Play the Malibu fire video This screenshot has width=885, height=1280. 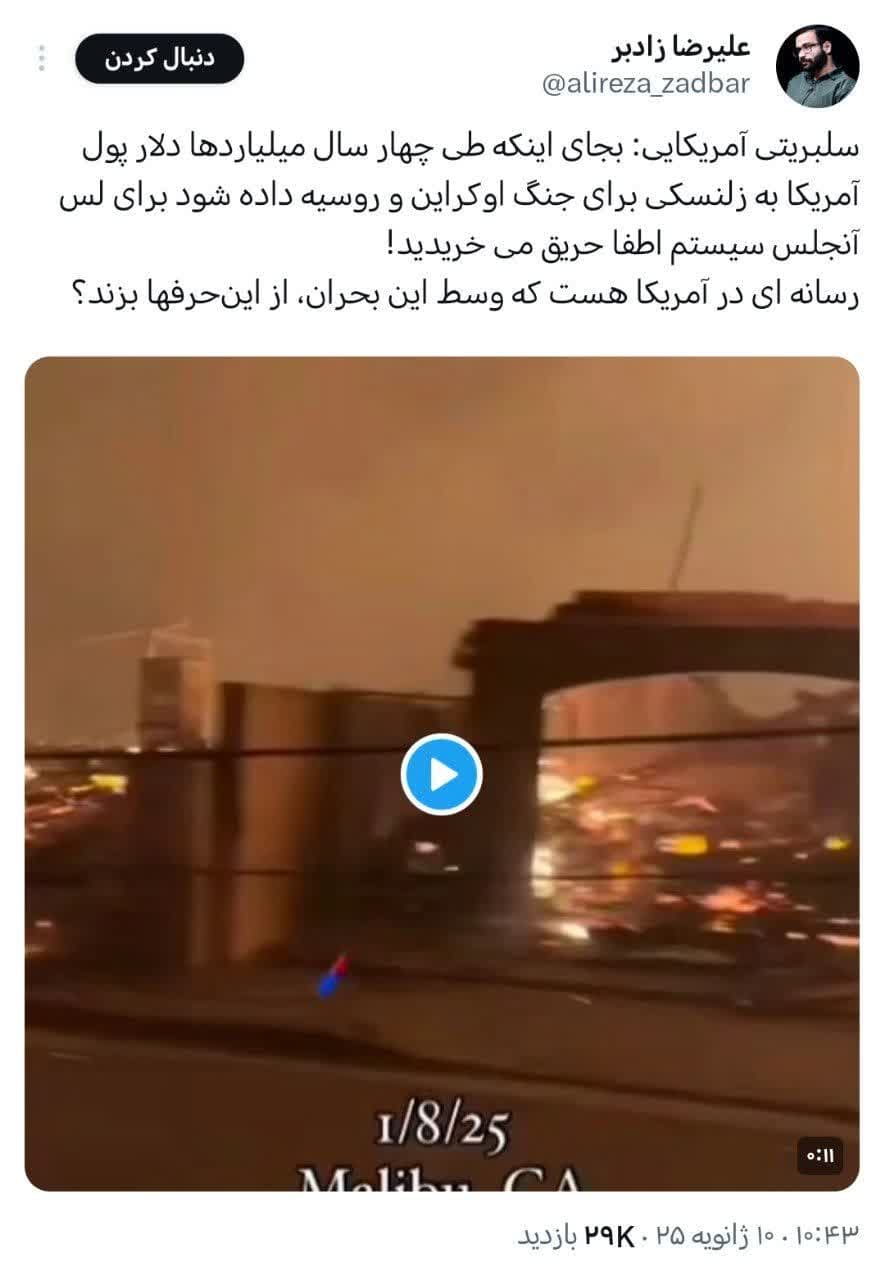(x=442, y=774)
